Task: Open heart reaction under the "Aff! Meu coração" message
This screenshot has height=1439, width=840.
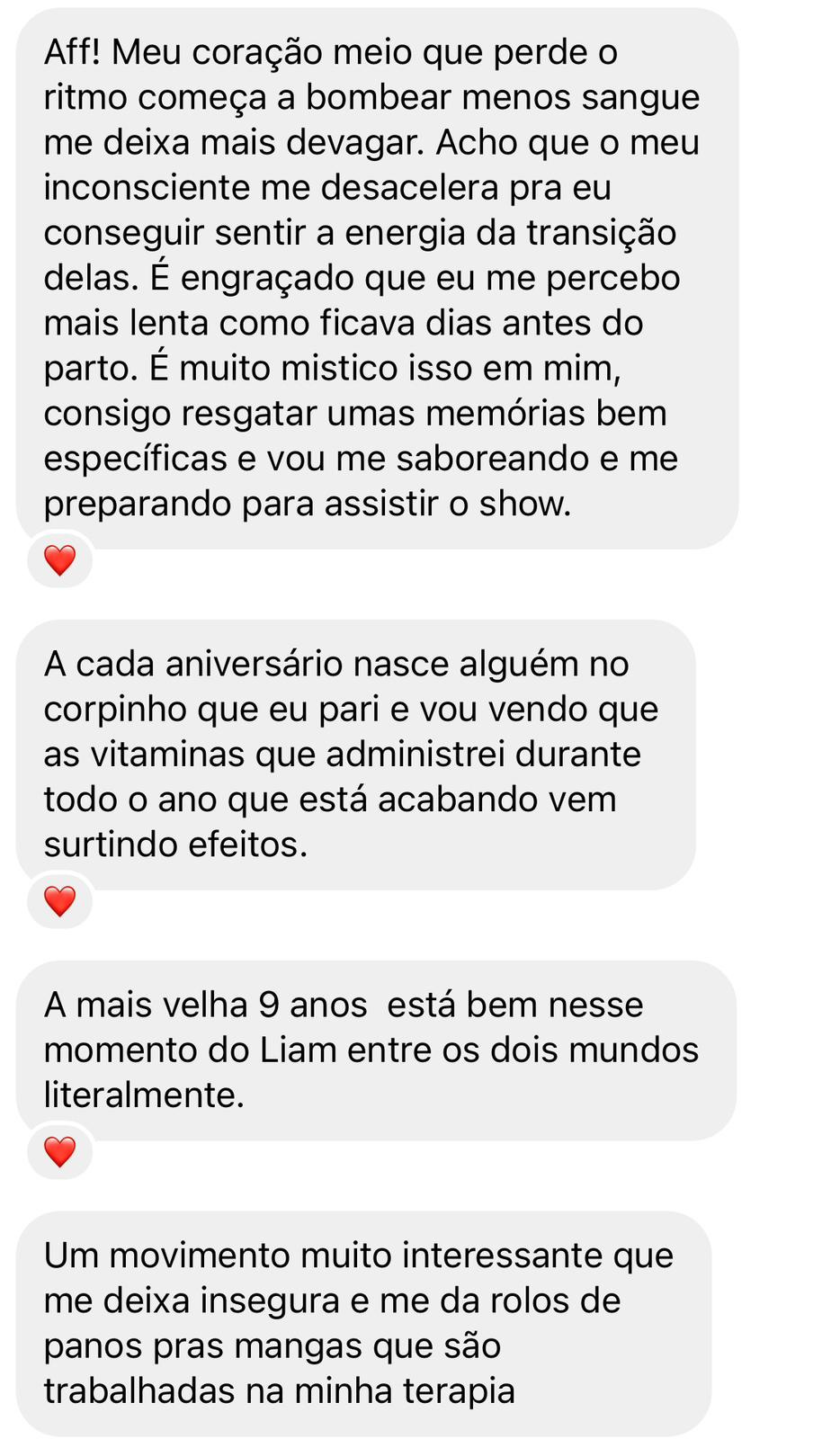Action: [60, 560]
